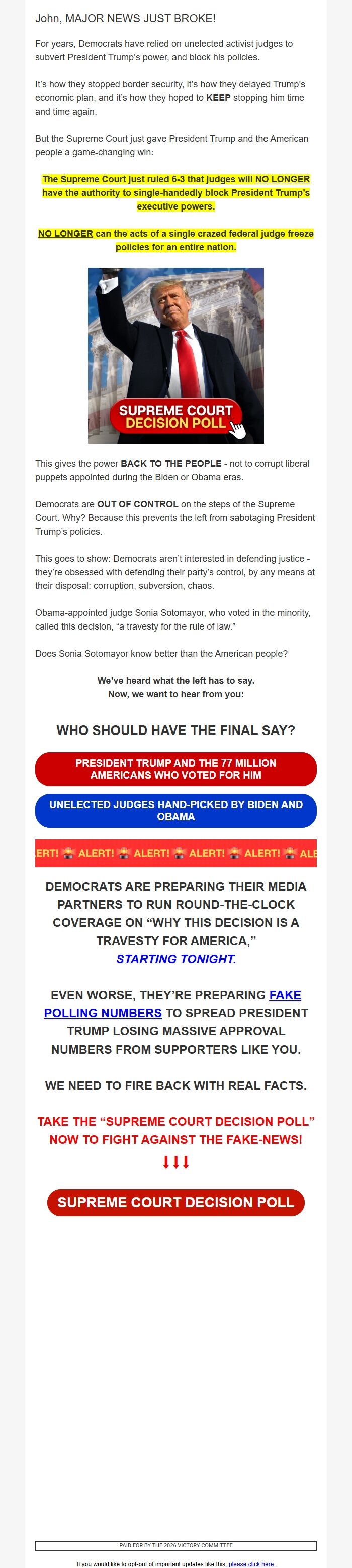Open the highlighted 'NO LONGER have the authority' link
Screen dimensions: 352x1568
282,179
